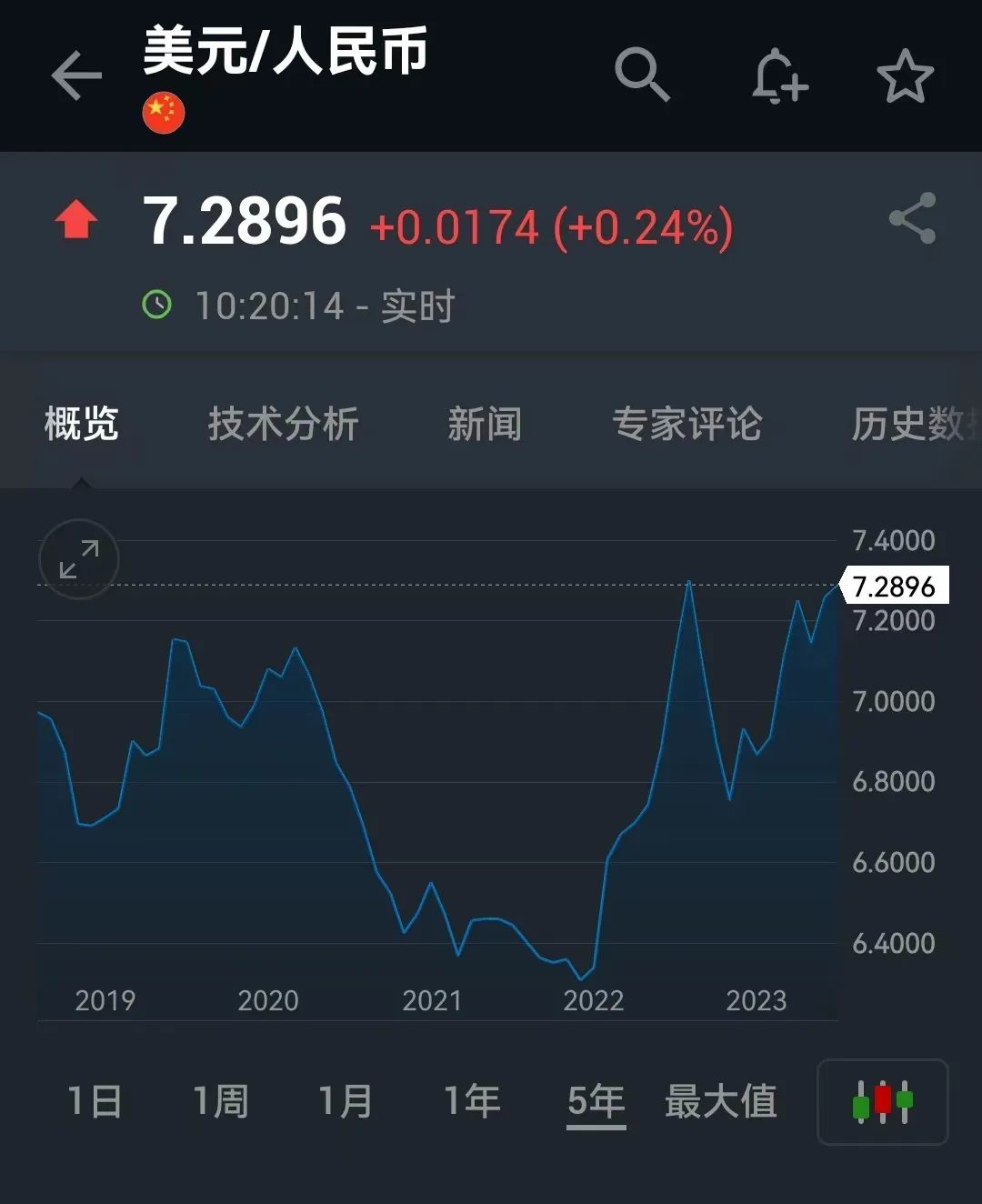The width and height of the screenshot is (982, 1204).
Task: Add 美元/人民币 to watchlist star
Action: [x=905, y=76]
